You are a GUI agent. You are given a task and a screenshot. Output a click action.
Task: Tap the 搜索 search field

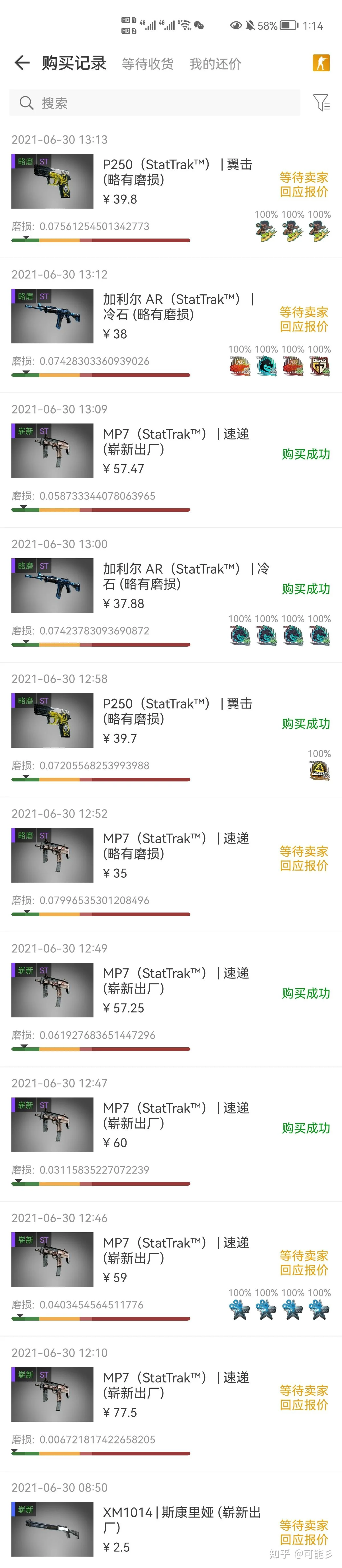click(x=155, y=103)
